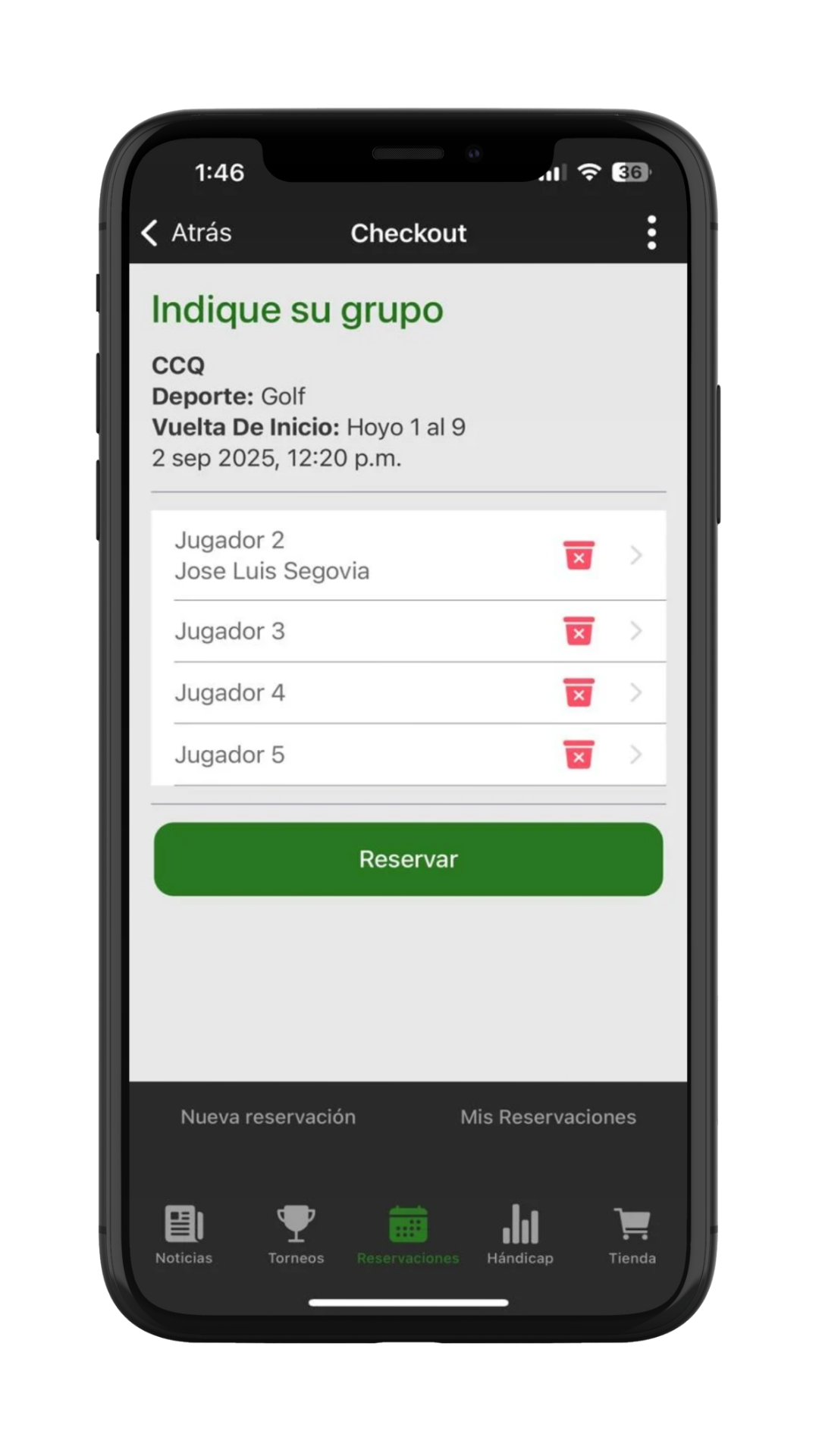Viewport: 819px width, 1456px height.
Task: Go to the Tienda tab
Action: coord(632,1235)
